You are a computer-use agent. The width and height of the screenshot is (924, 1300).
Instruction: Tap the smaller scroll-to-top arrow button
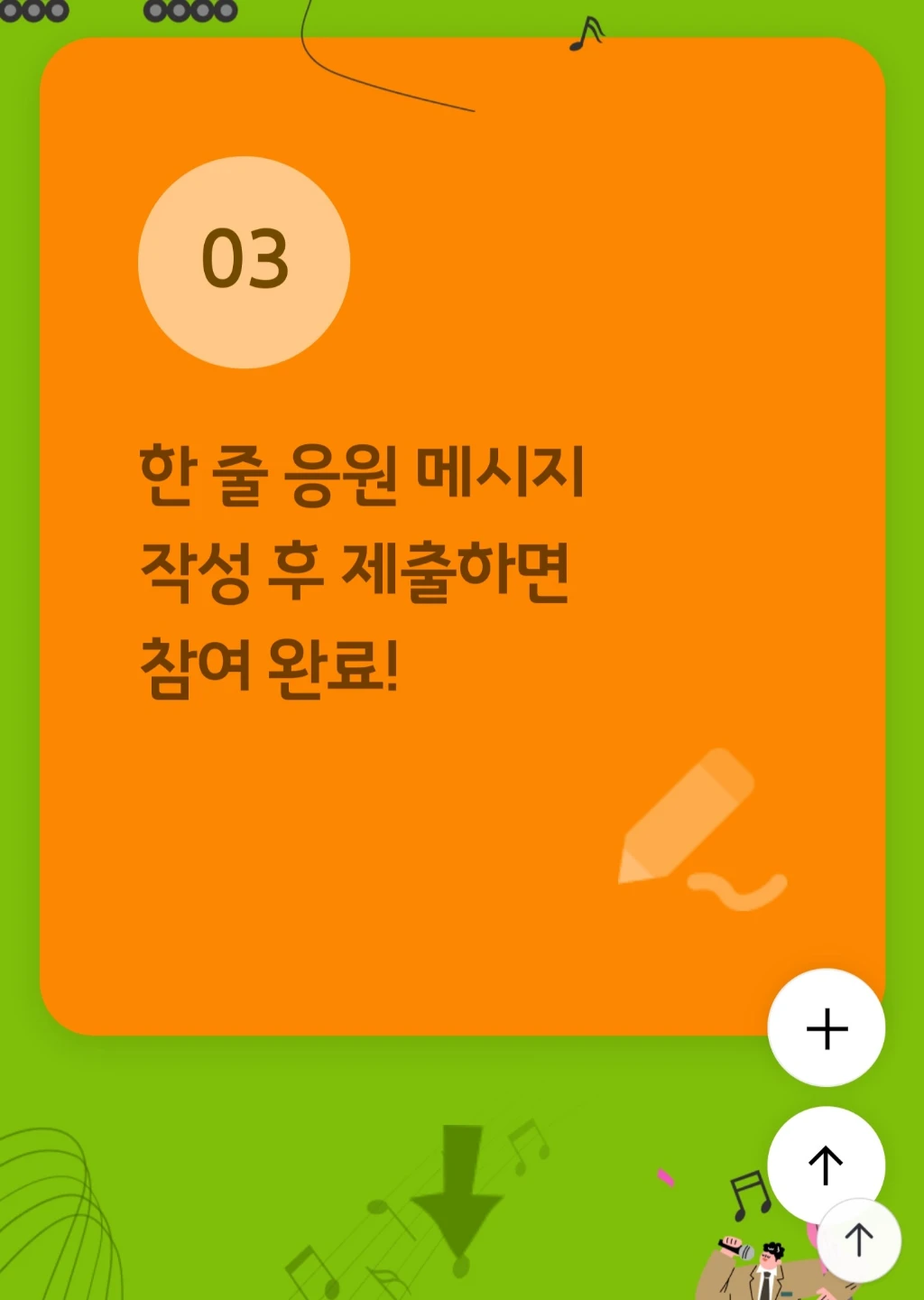tap(859, 1240)
